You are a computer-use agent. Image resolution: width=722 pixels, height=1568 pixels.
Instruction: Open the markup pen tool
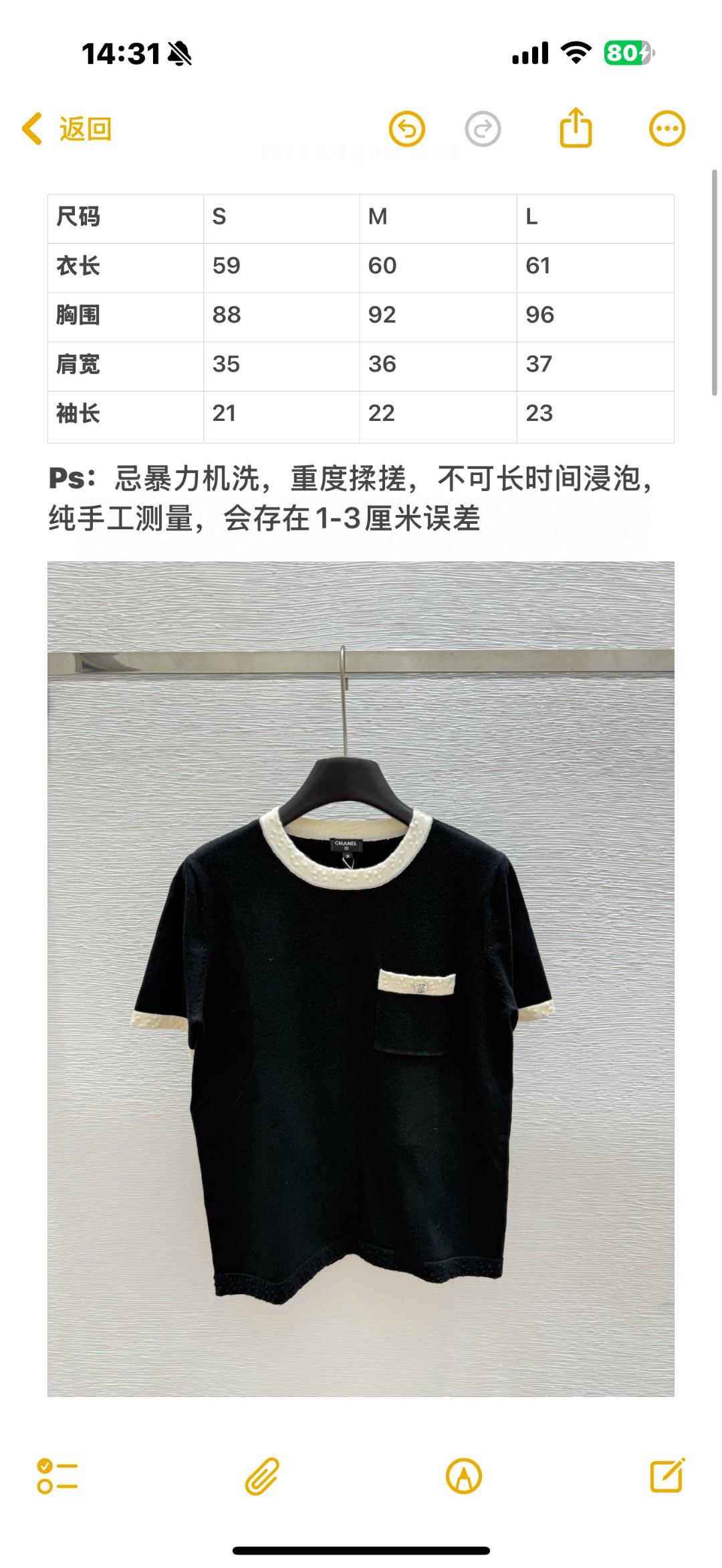coord(464,1476)
